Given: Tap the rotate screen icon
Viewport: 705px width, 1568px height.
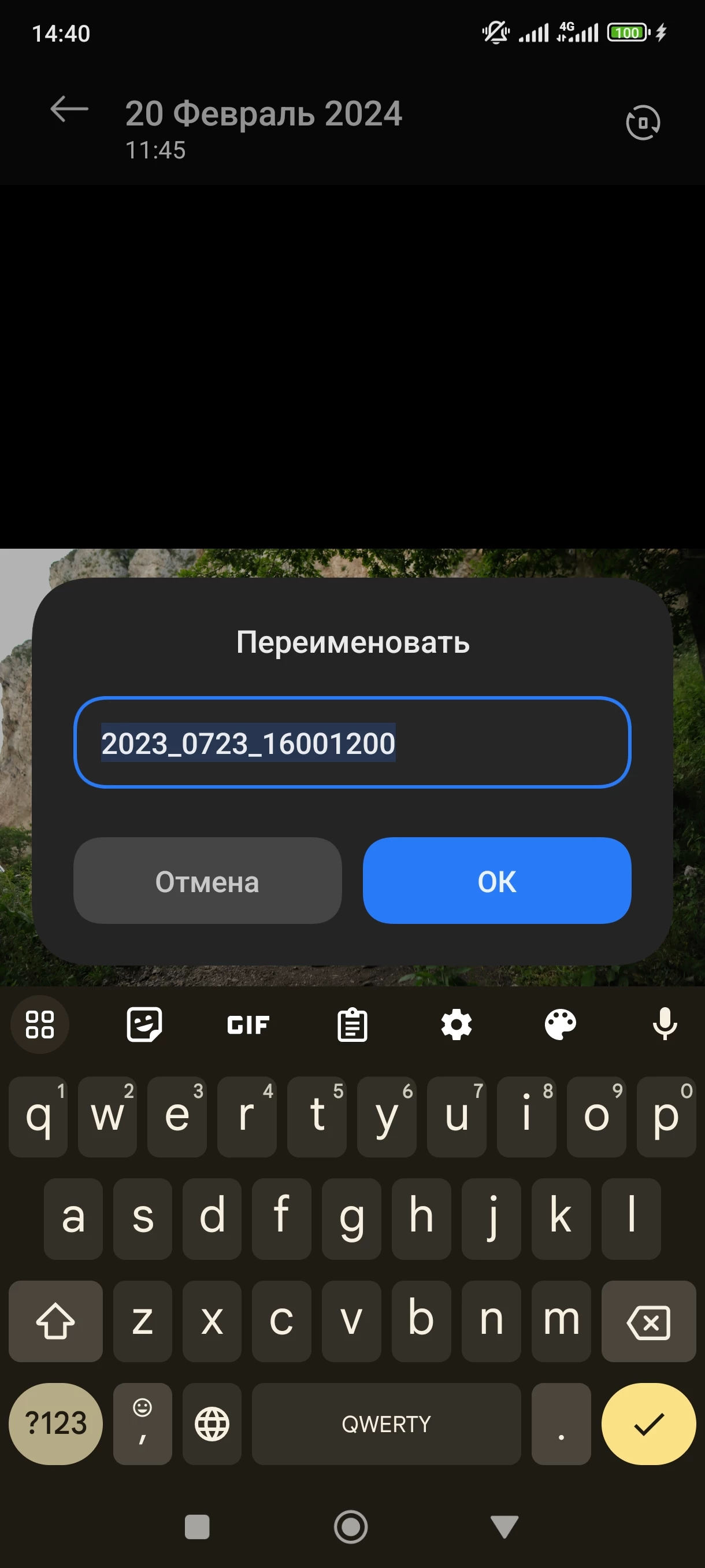Looking at the screenshot, I should point(643,123).
